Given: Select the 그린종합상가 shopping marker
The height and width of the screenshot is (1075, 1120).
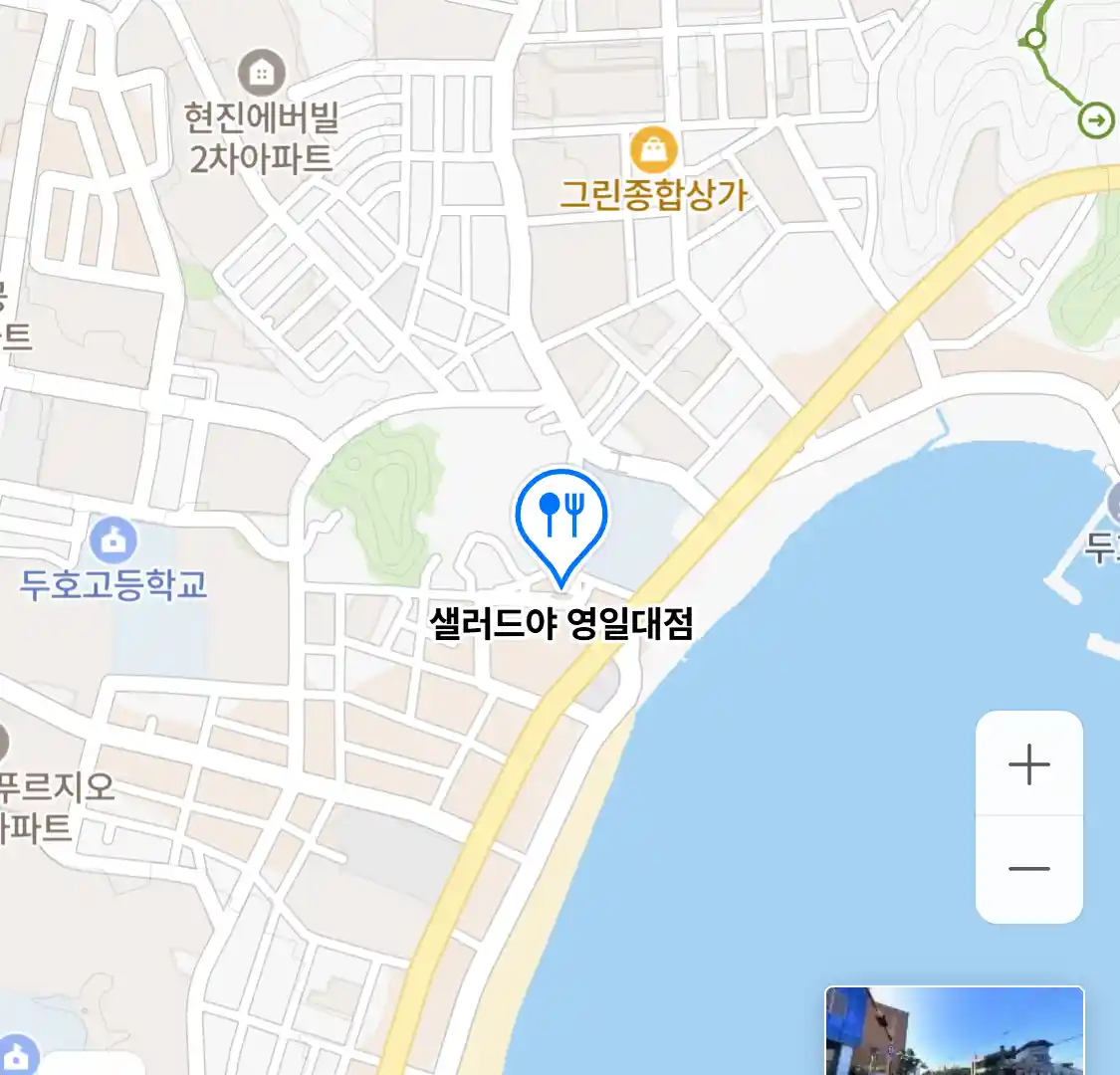Looking at the screenshot, I should [653, 151].
